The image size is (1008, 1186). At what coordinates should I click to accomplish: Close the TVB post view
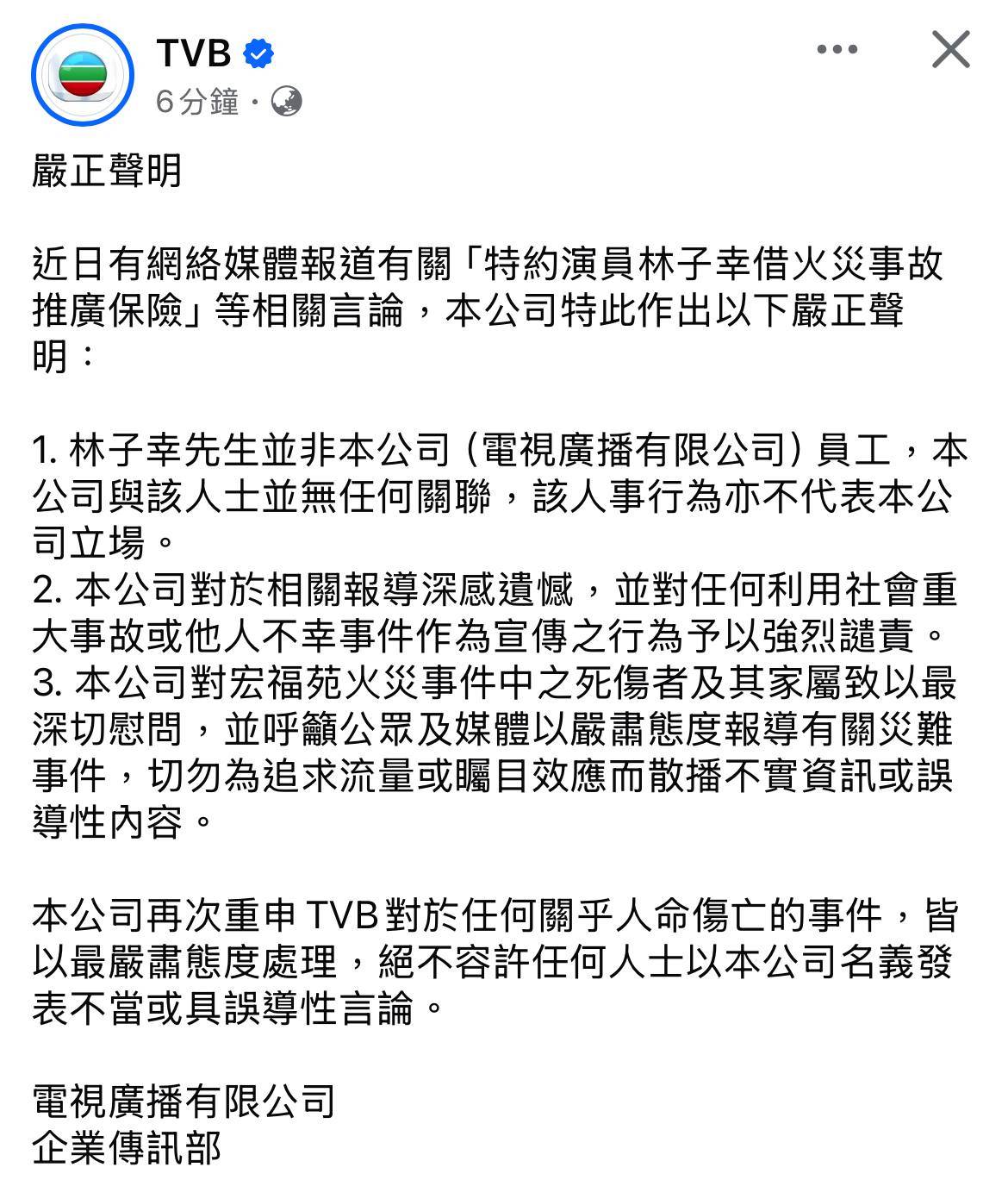(x=950, y=49)
